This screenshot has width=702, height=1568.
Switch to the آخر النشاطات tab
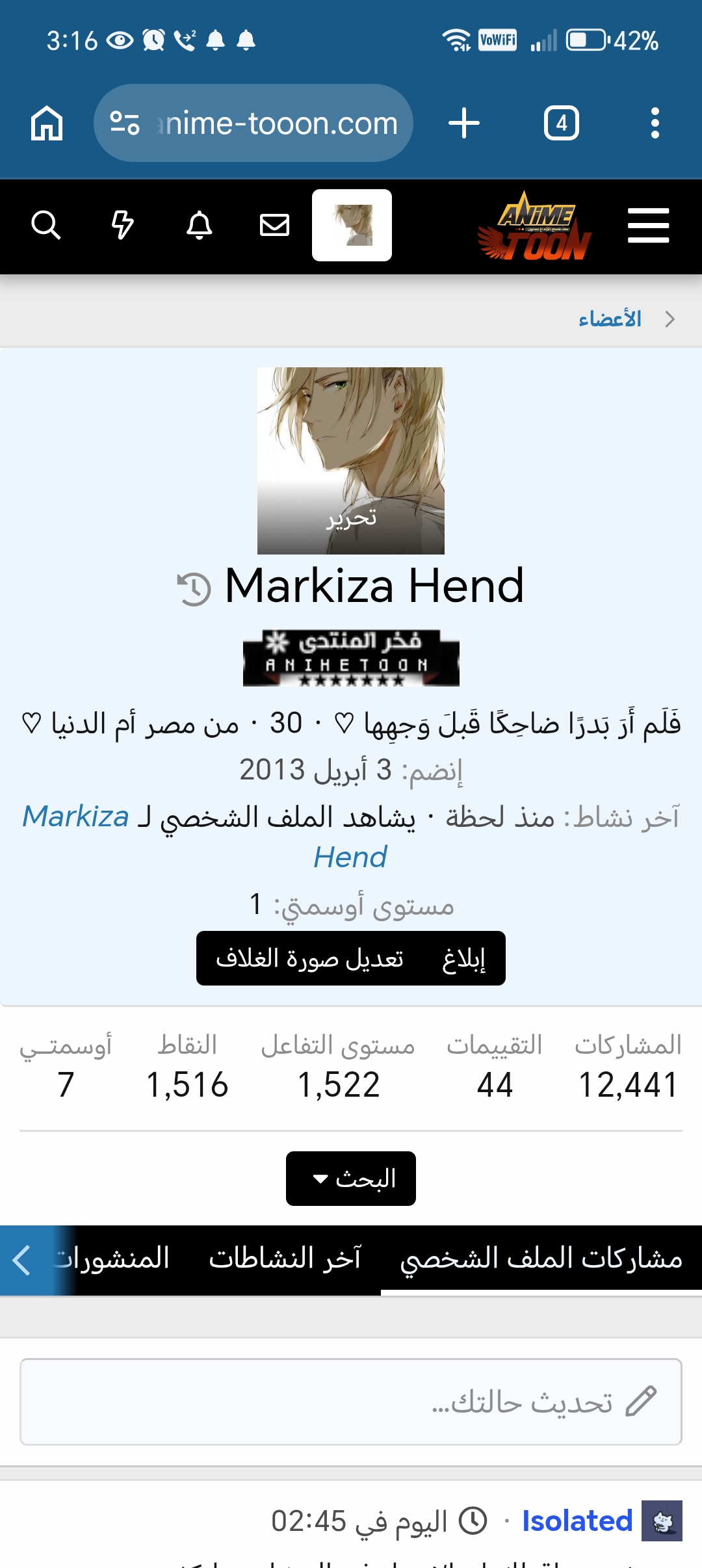[x=285, y=1259]
